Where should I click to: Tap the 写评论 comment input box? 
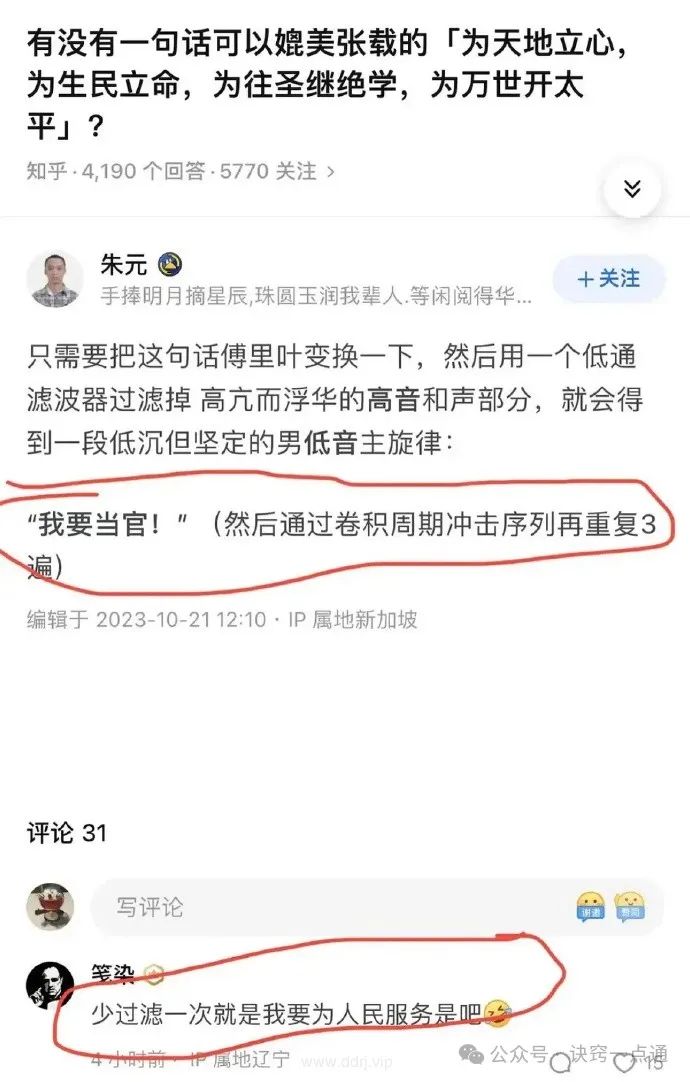[x=330, y=907]
